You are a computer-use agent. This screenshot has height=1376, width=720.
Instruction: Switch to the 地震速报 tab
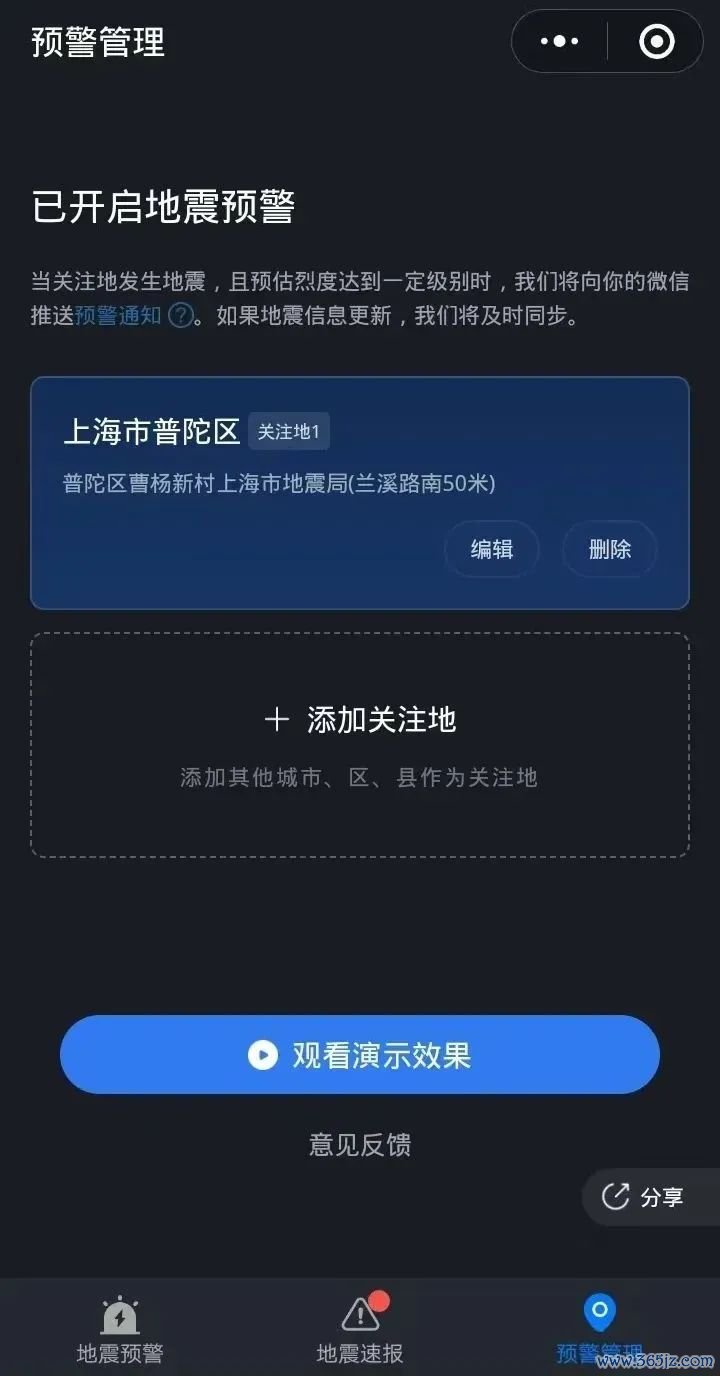click(x=360, y=1329)
